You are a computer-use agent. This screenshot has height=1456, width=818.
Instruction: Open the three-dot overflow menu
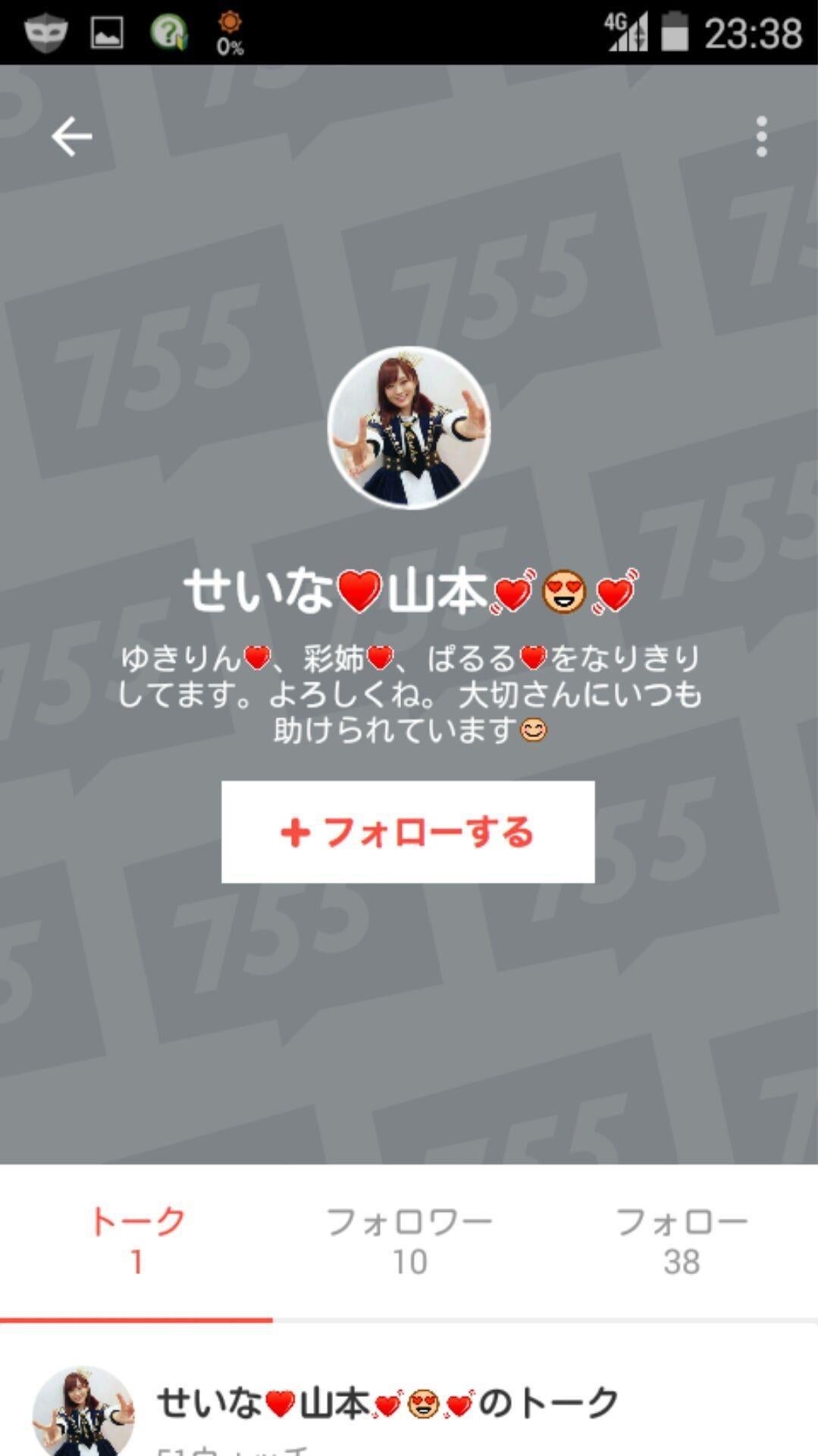coord(761,136)
